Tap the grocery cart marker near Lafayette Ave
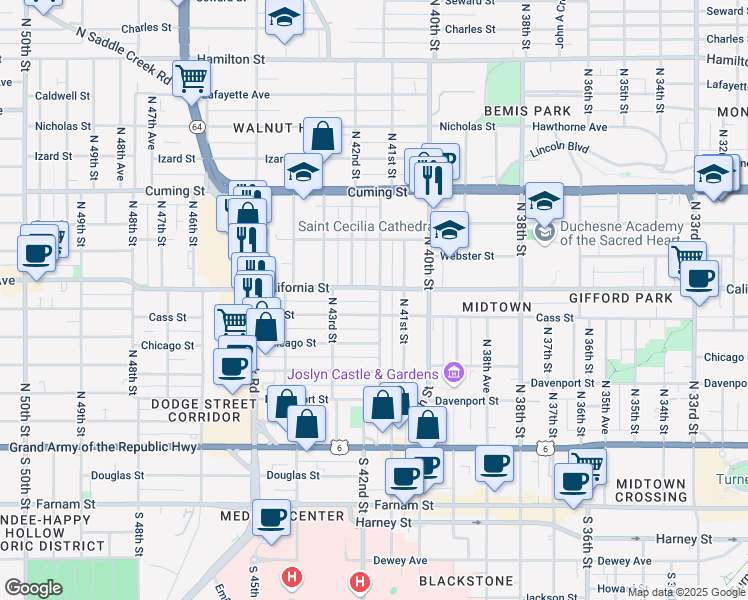Viewport: 748px width, 600px height. point(191,78)
